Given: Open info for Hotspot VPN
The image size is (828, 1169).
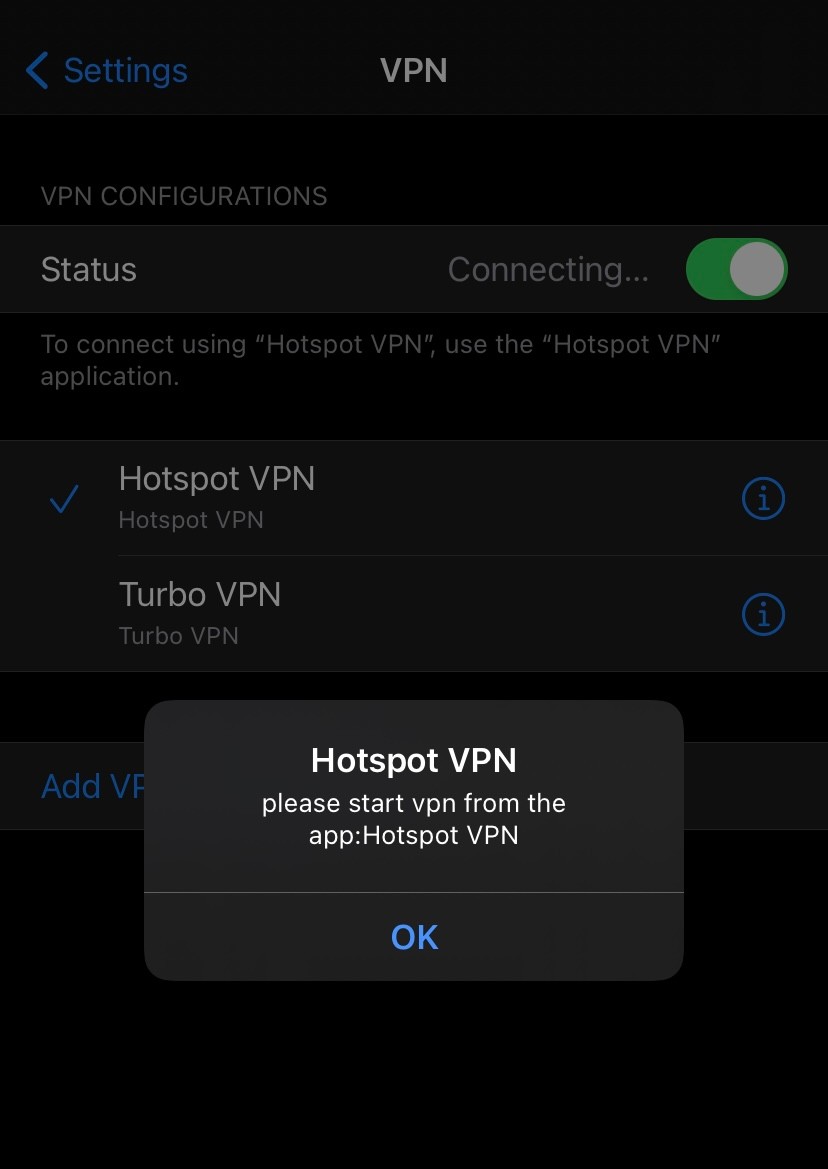Looking at the screenshot, I should [763, 498].
